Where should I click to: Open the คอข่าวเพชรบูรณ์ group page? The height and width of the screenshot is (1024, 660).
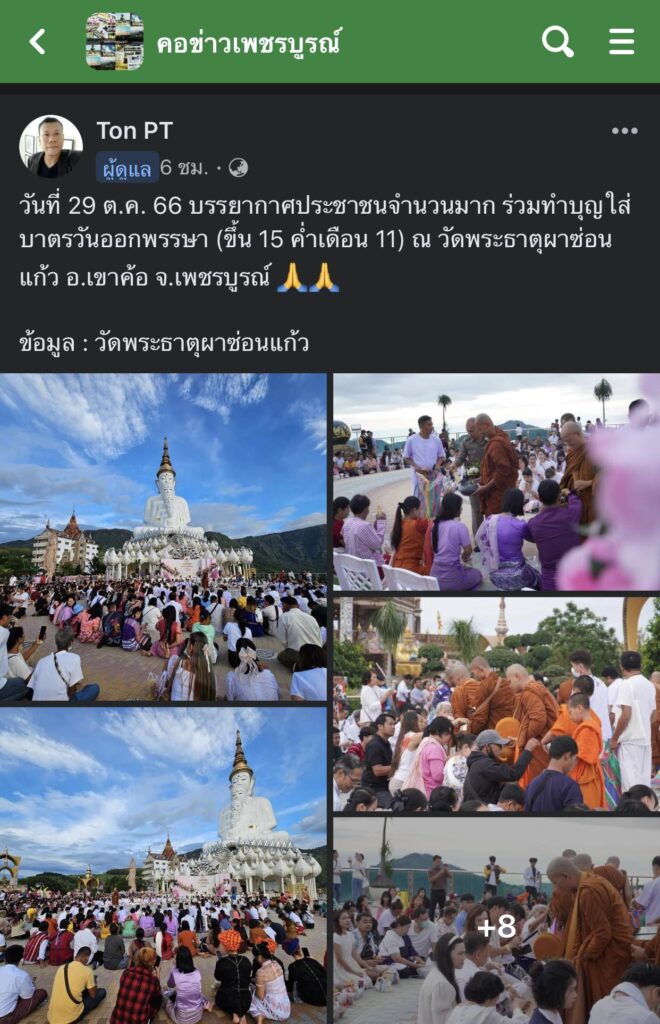248,42
